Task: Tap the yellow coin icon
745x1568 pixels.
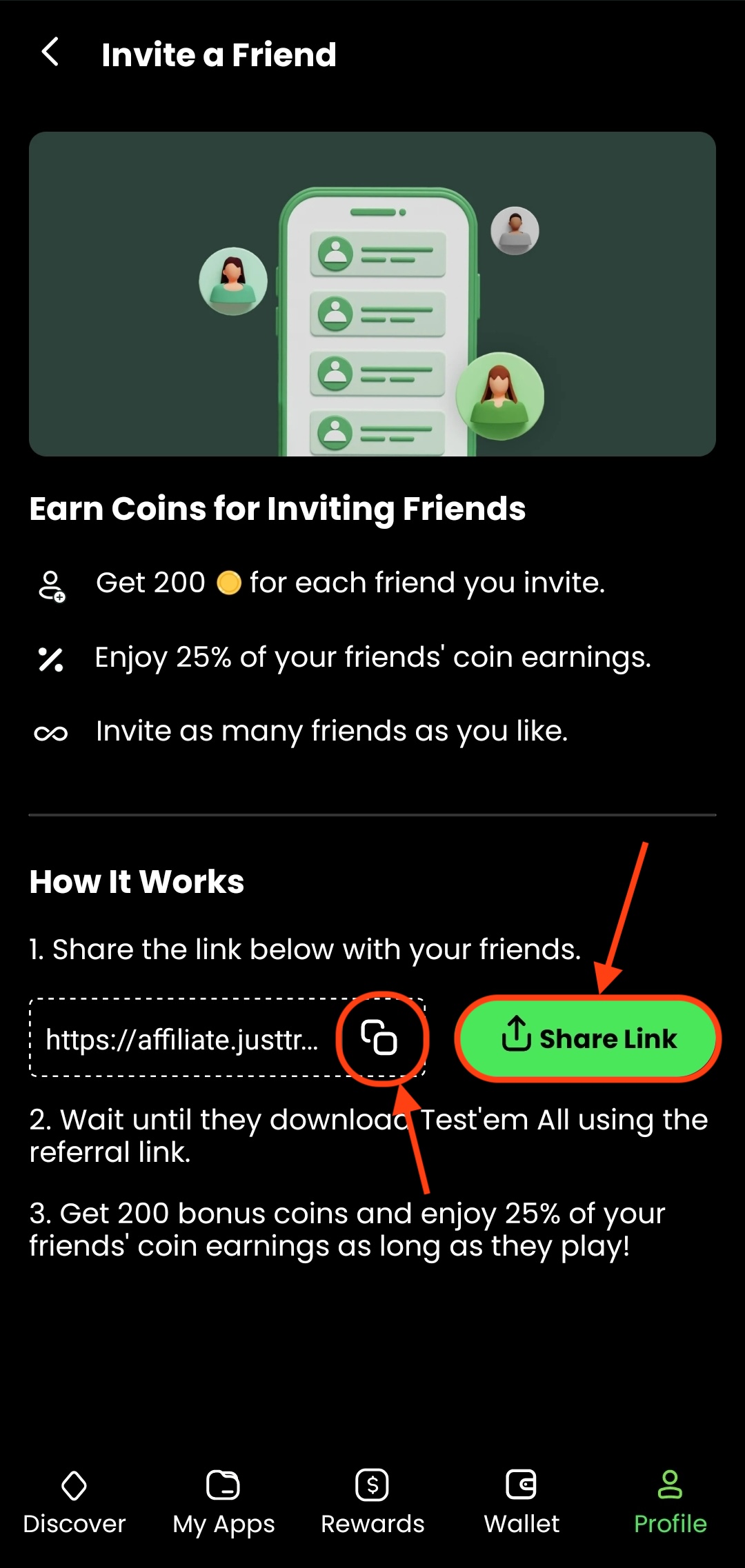Action: [230, 583]
